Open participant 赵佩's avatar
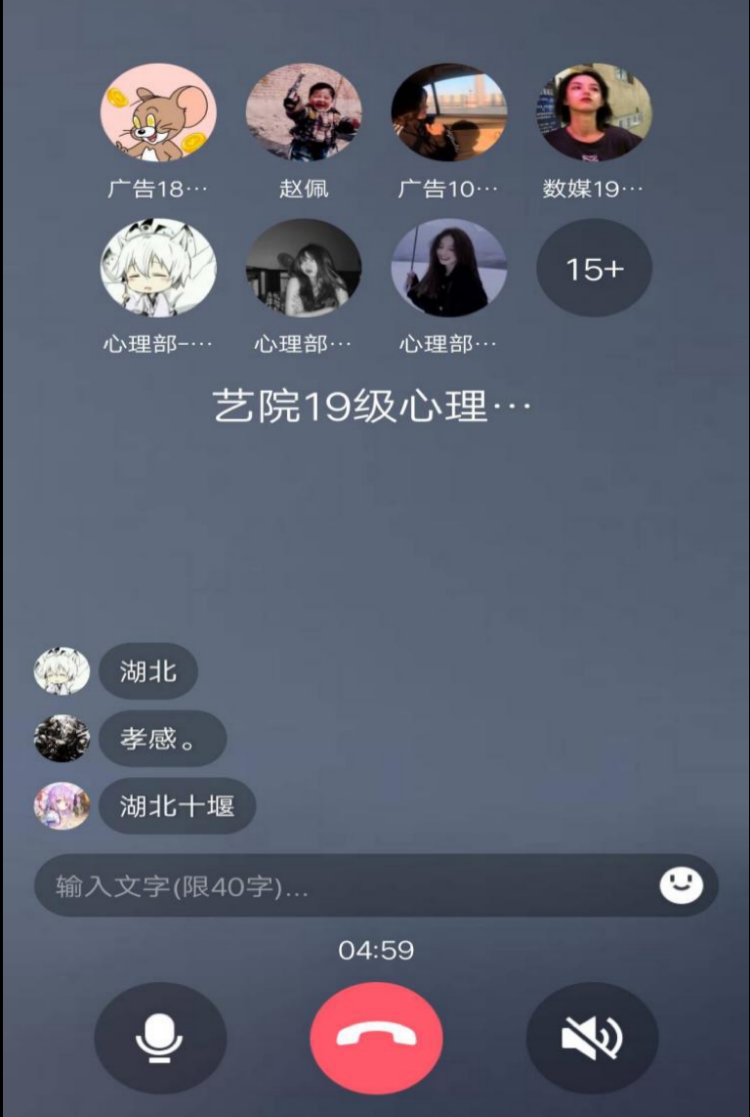 coord(304,112)
